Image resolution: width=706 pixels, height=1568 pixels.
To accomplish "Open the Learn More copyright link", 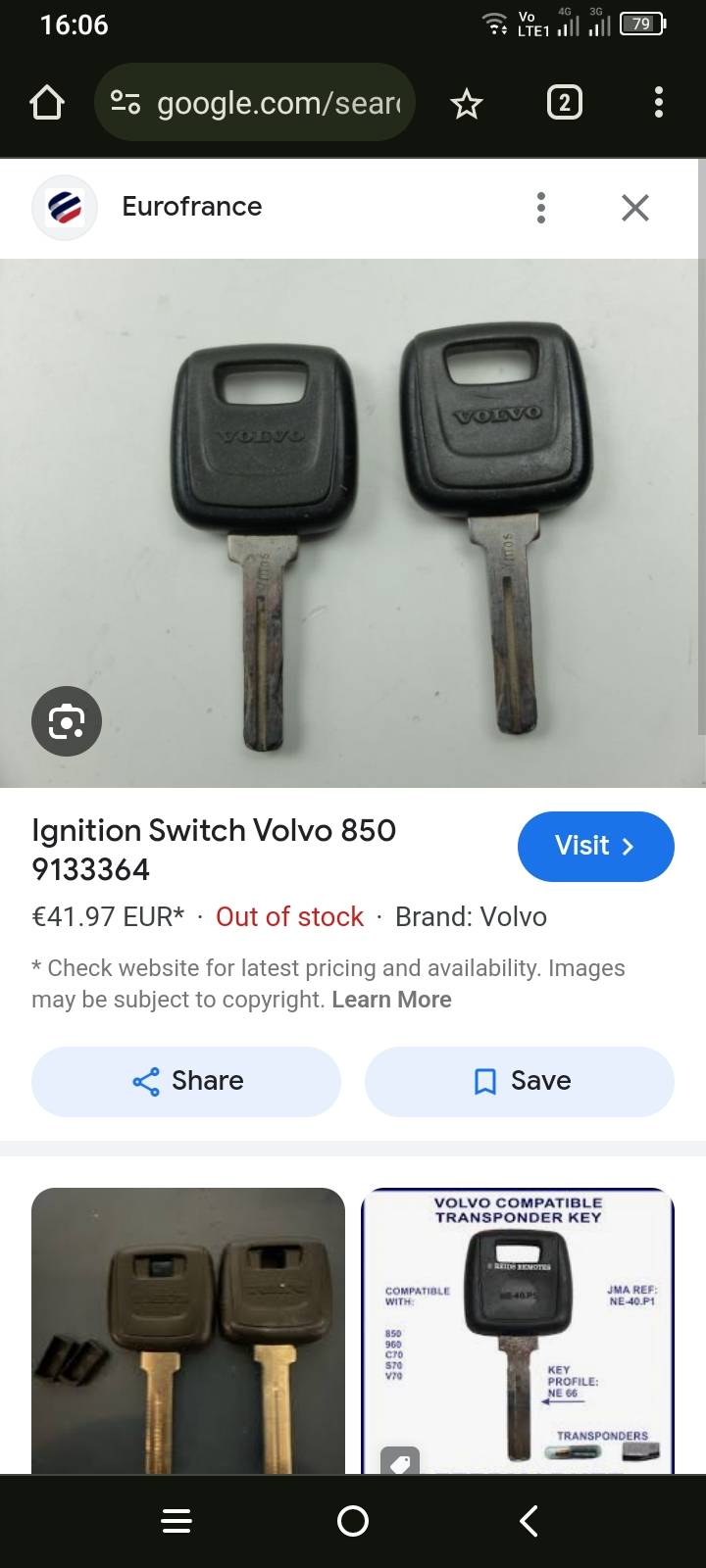I will 391,1000.
